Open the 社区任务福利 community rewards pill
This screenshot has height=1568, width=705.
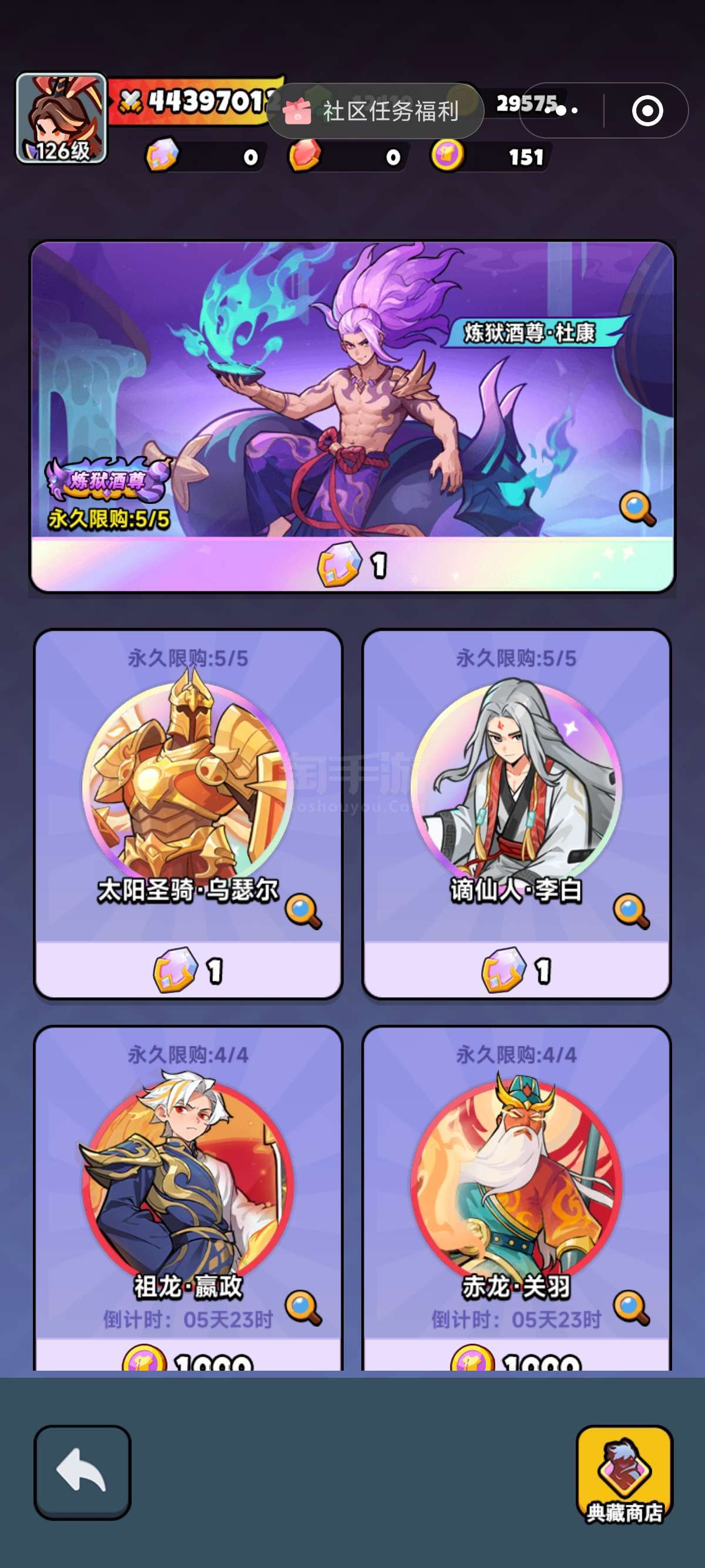[x=375, y=111]
